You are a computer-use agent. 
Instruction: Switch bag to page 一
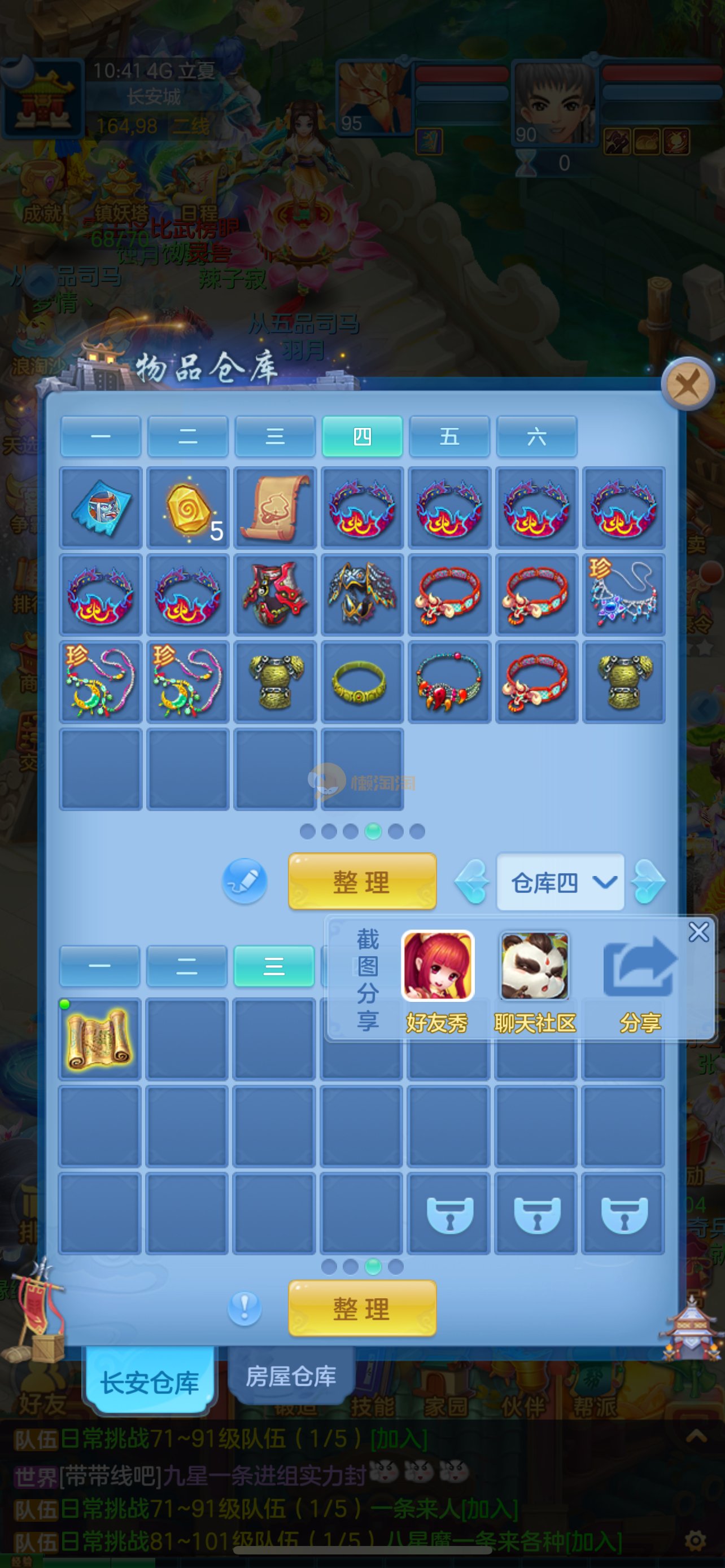click(x=99, y=966)
